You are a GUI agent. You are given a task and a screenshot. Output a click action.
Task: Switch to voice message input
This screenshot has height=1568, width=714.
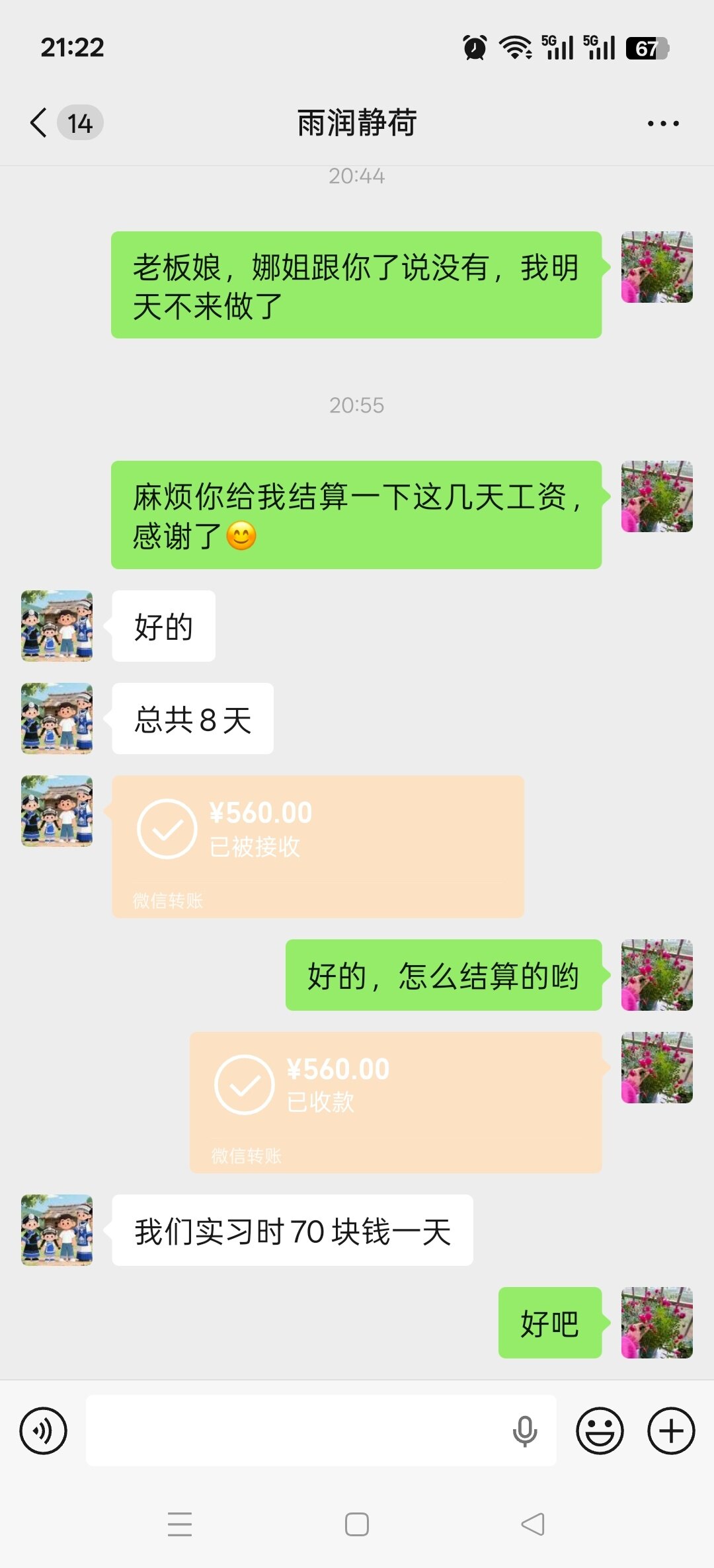click(44, 1431)
